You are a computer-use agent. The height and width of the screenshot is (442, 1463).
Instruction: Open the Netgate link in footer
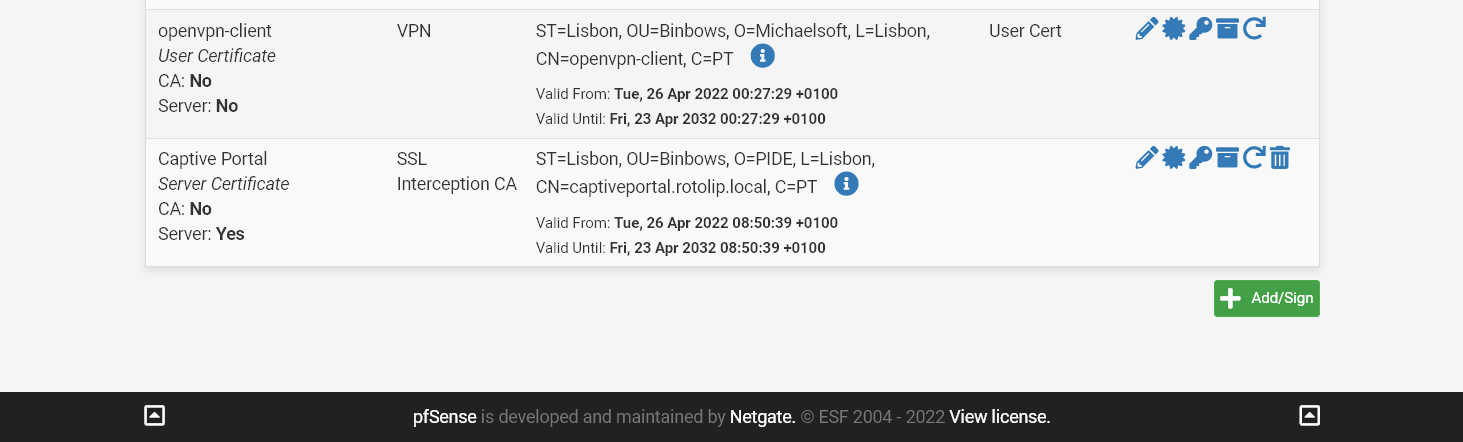(762, 417)
